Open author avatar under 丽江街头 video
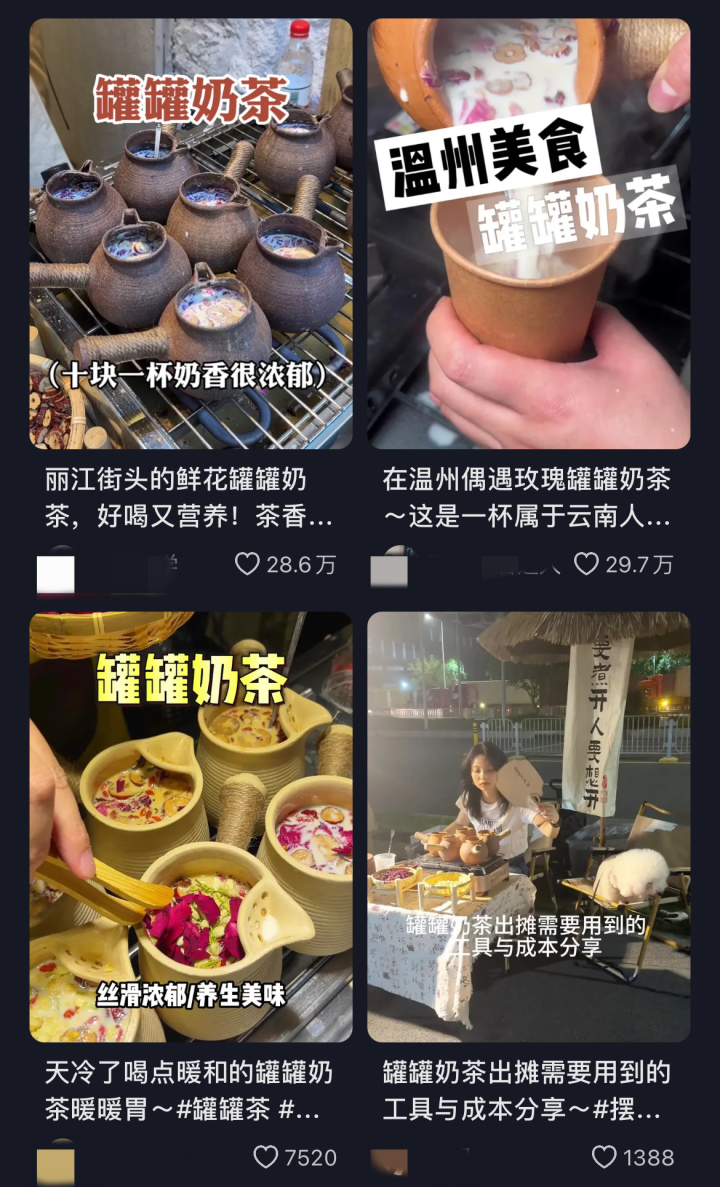Viewport: 720px width, 1187px height. [x=56, y=569]
